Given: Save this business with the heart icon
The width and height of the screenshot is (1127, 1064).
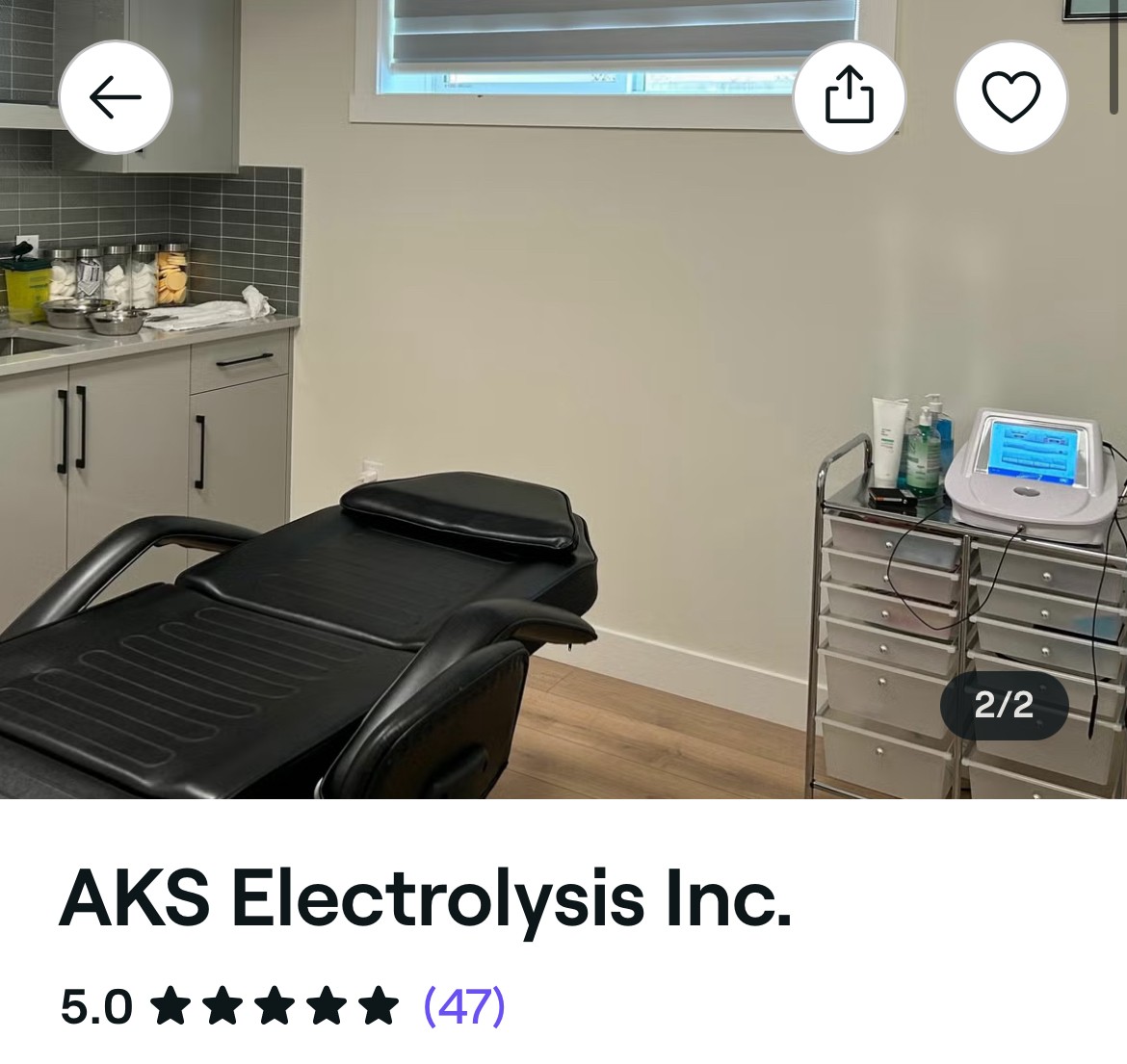Looking at the screenshot, I should (x=1010, y=96).
